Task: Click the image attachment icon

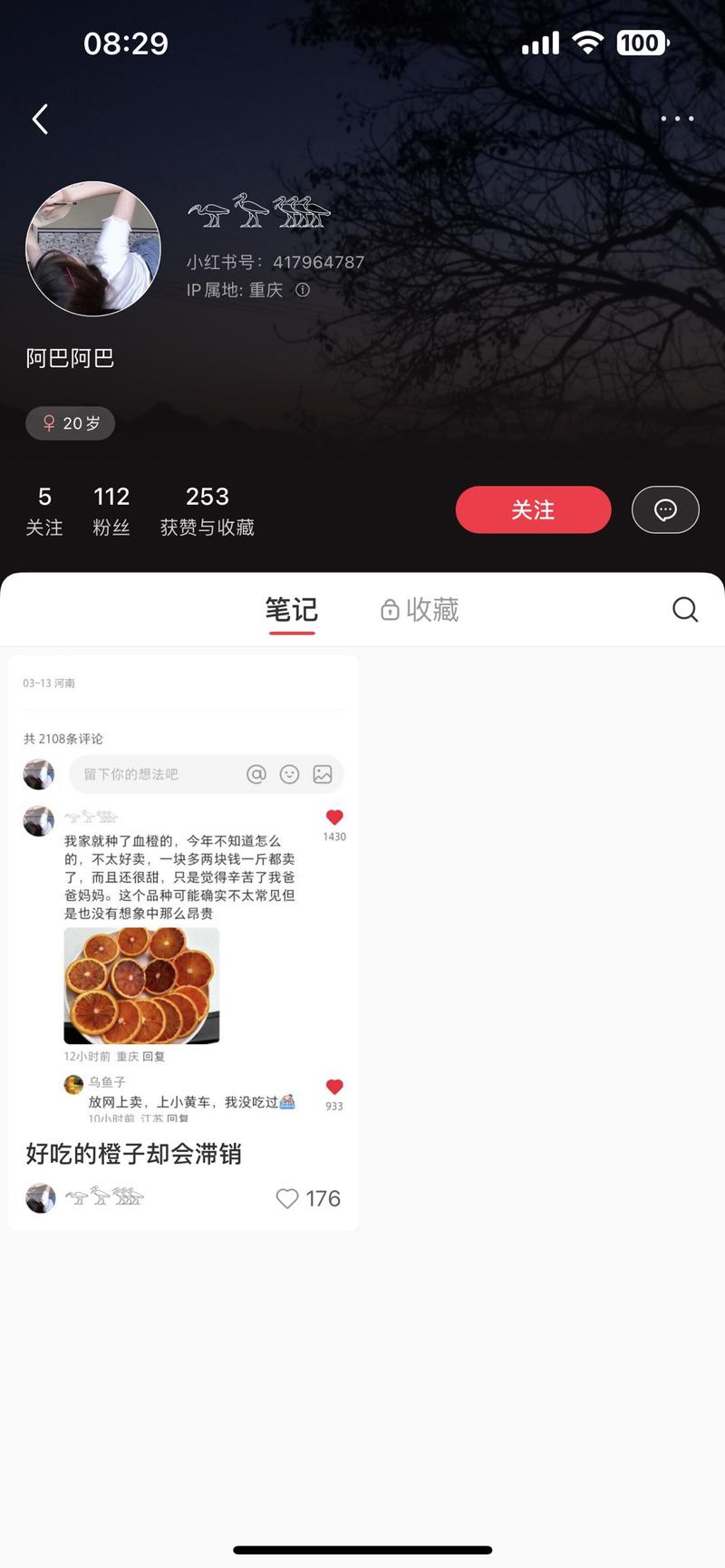Action: tap(323, 774)
